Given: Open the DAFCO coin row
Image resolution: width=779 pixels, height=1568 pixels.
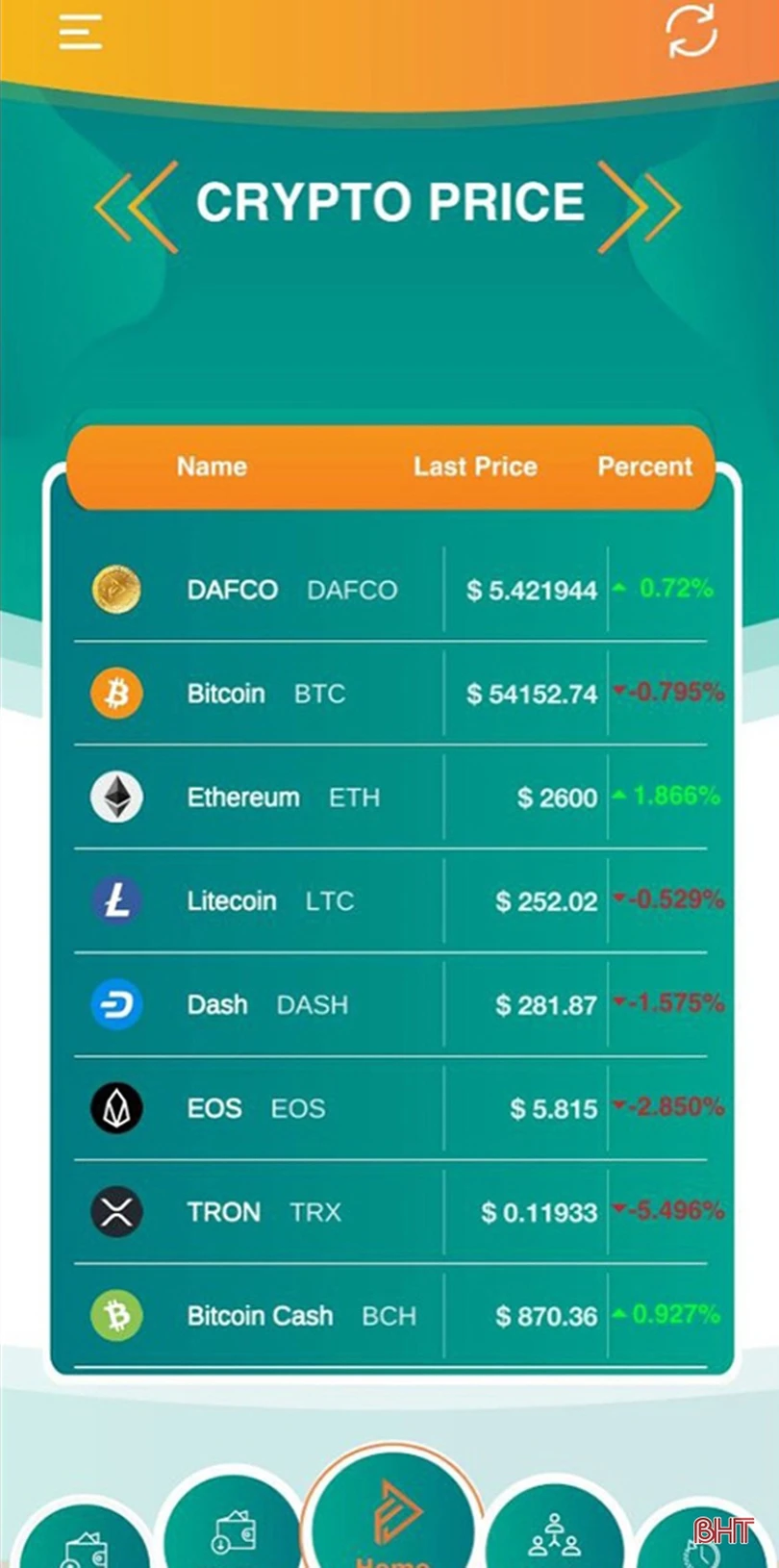Looking at the screenshot, I should tap(389, 590).
